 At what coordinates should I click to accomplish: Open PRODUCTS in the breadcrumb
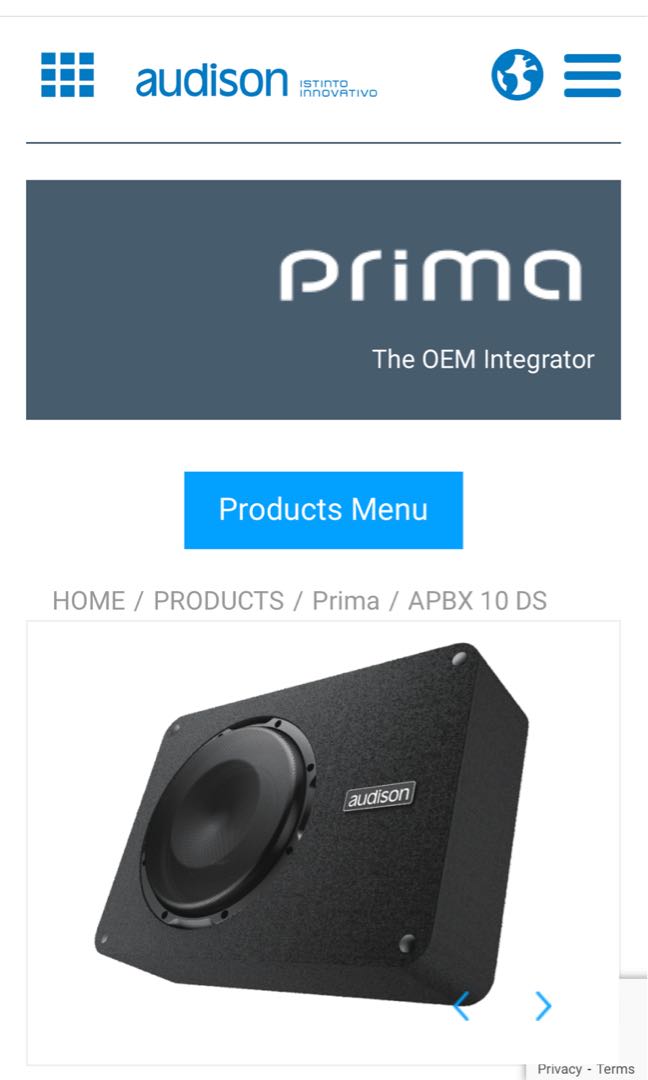tap(218, 601)
